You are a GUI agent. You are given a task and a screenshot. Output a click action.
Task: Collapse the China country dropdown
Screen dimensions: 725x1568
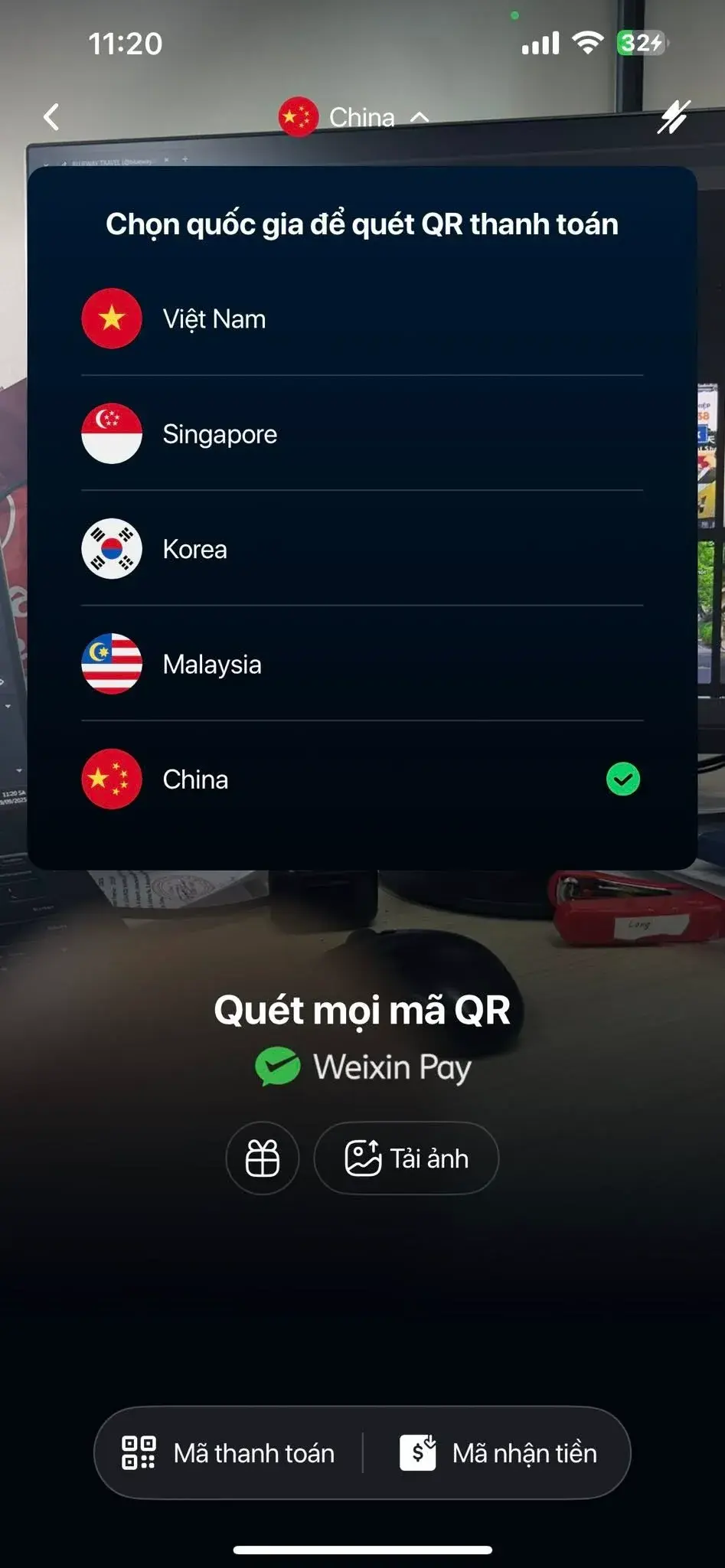tap(354, 117)
